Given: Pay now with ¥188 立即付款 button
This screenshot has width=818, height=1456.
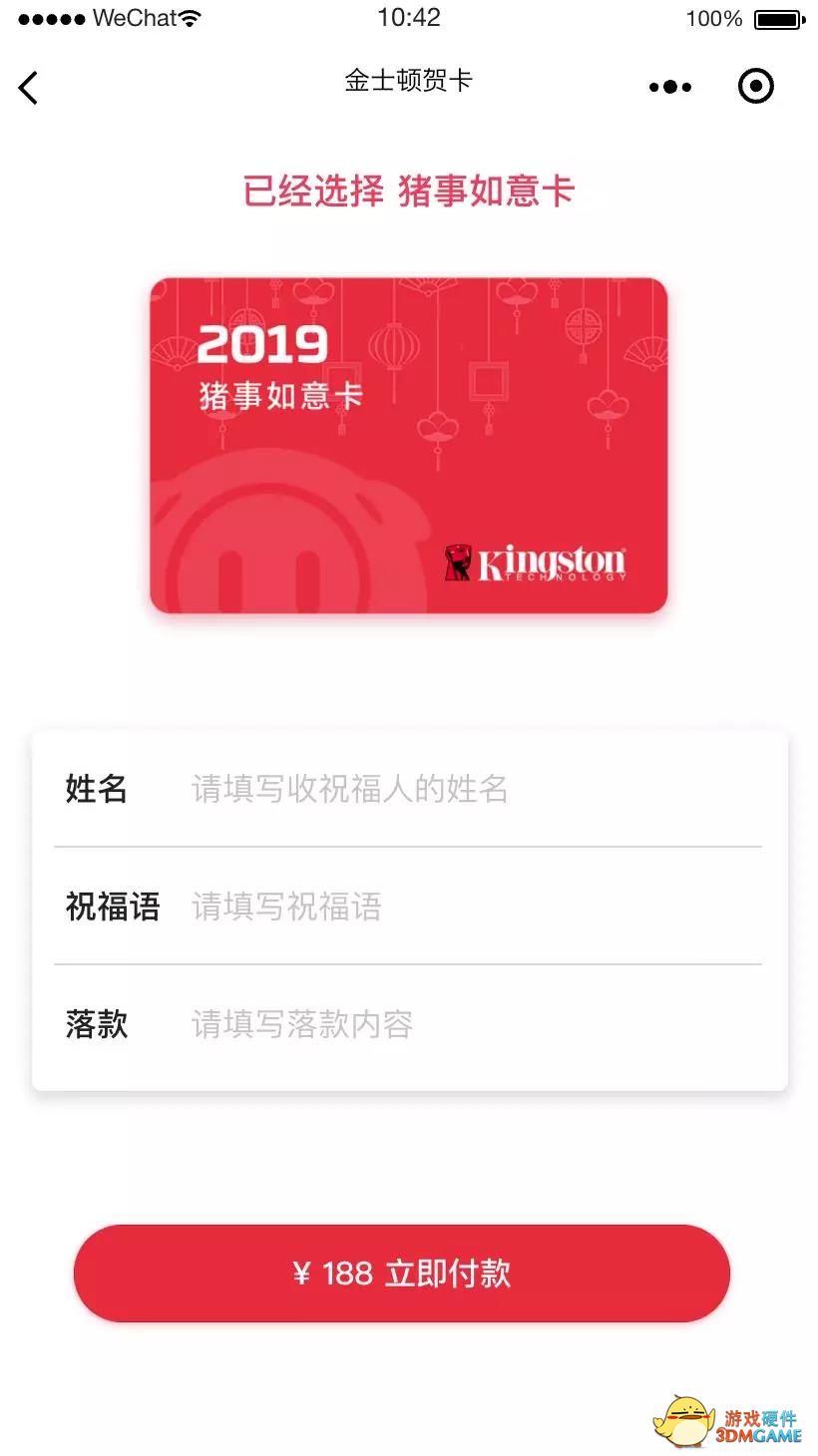Looking at the screenshot, I should [x=402, y=1274].
